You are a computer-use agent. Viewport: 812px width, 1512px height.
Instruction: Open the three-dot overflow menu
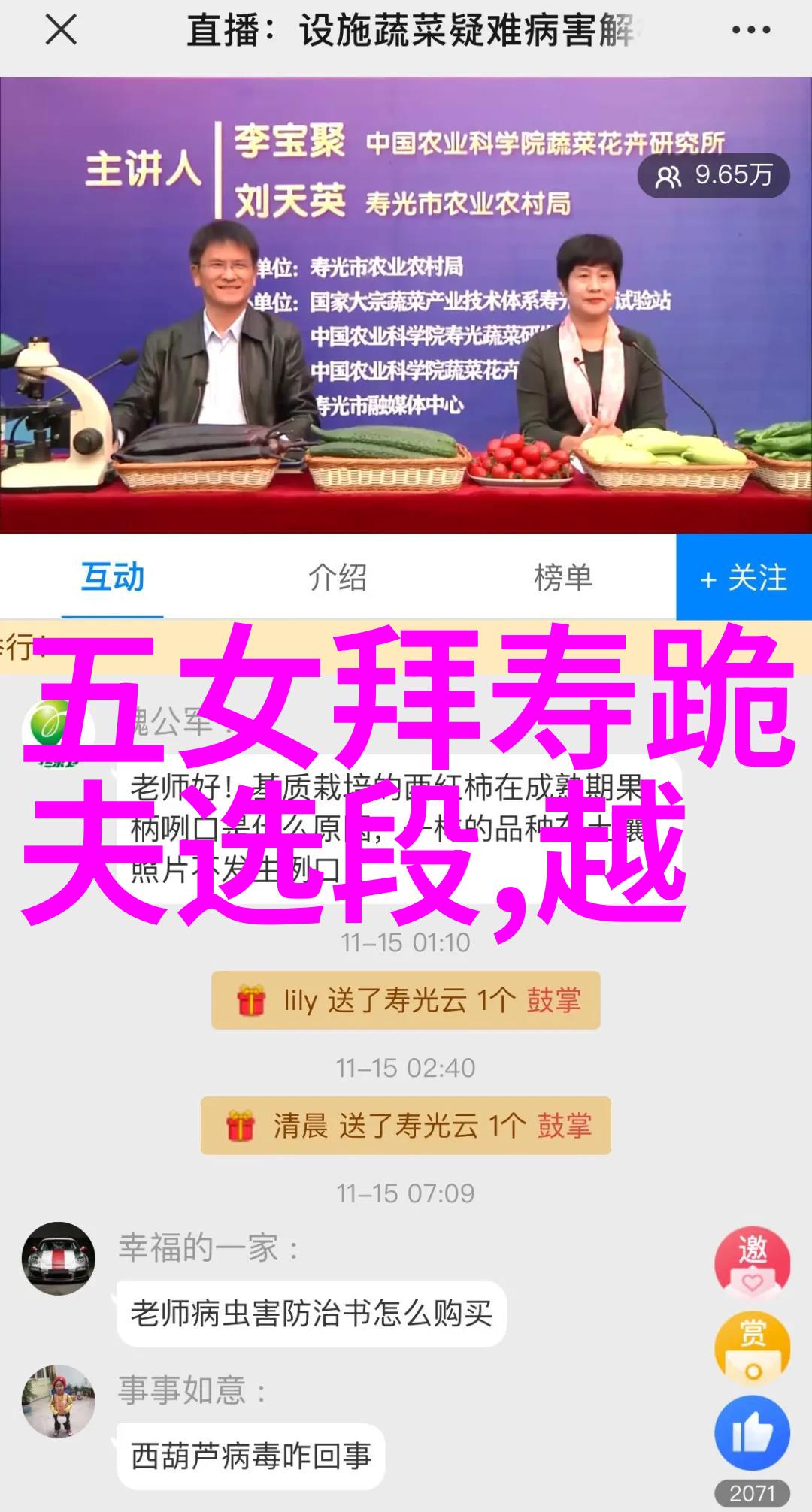750,31
